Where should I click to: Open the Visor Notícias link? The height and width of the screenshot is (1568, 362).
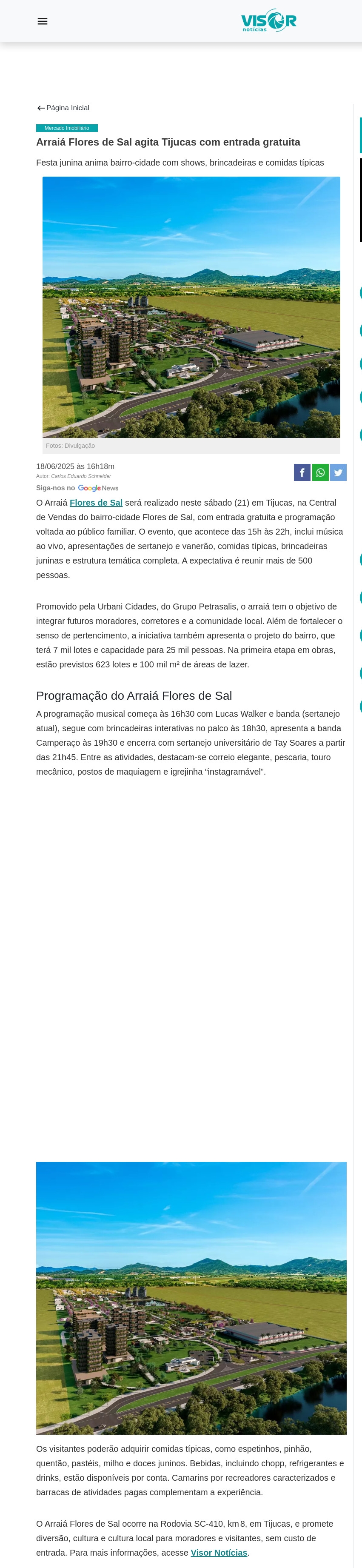coord(219,1552)
